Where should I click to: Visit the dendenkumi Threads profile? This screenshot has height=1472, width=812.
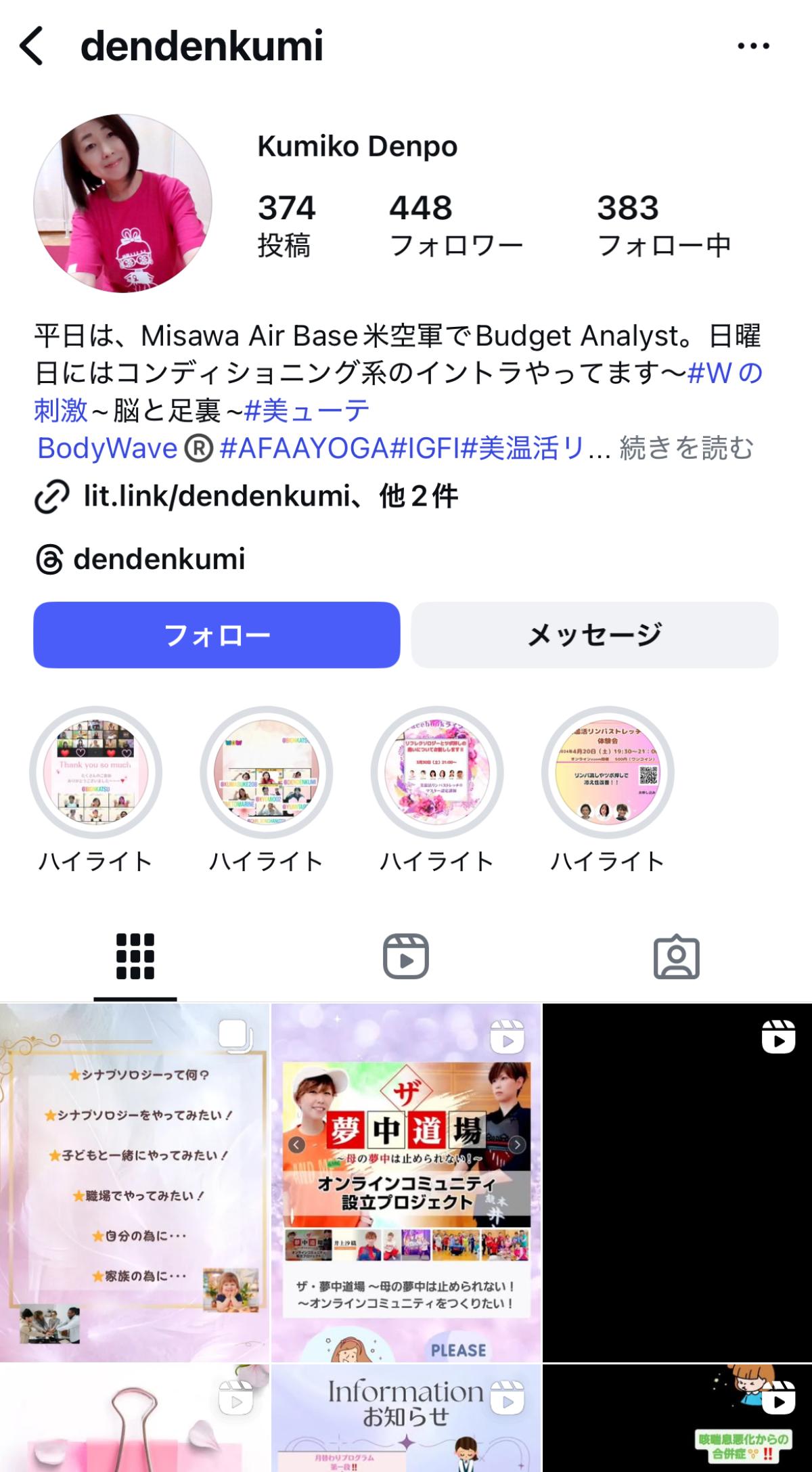click(158, 560)
